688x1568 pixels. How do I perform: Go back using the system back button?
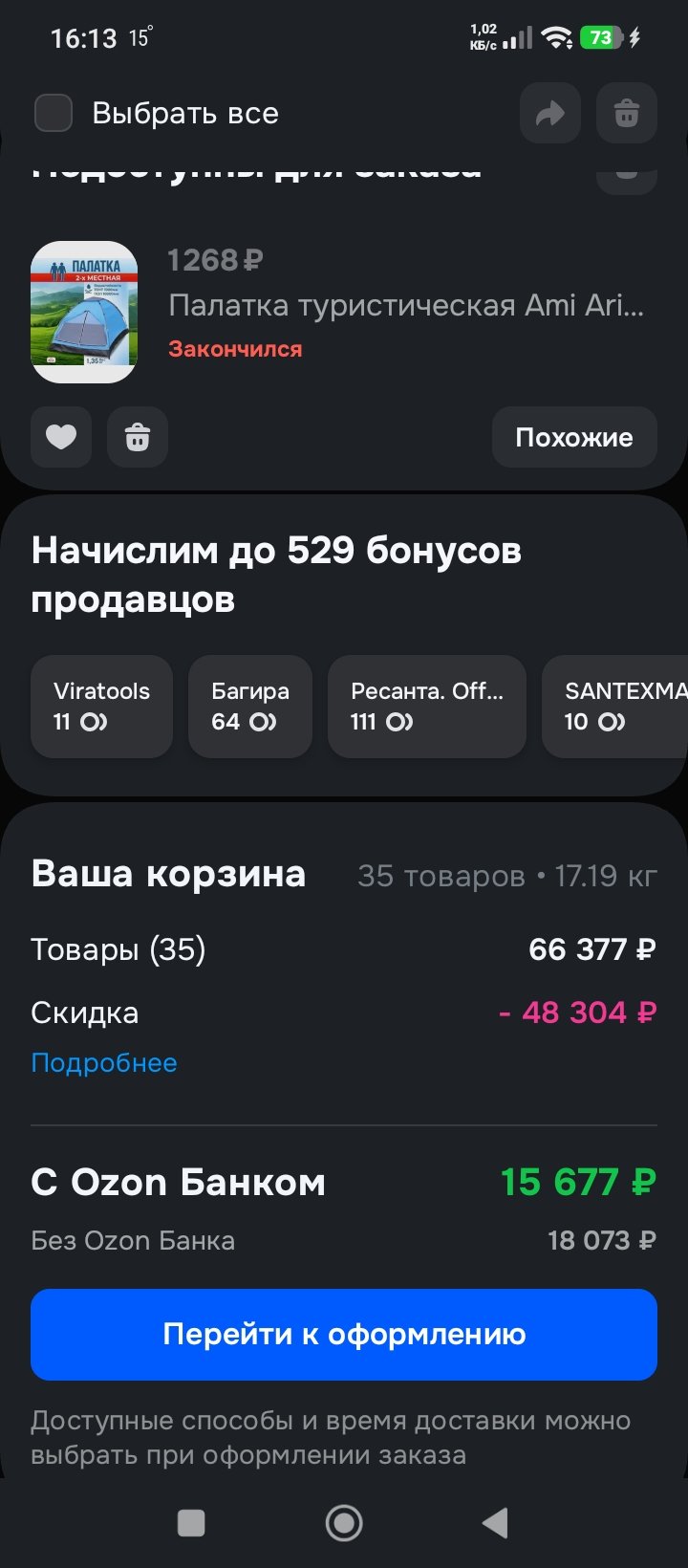tap(495, 1522)
